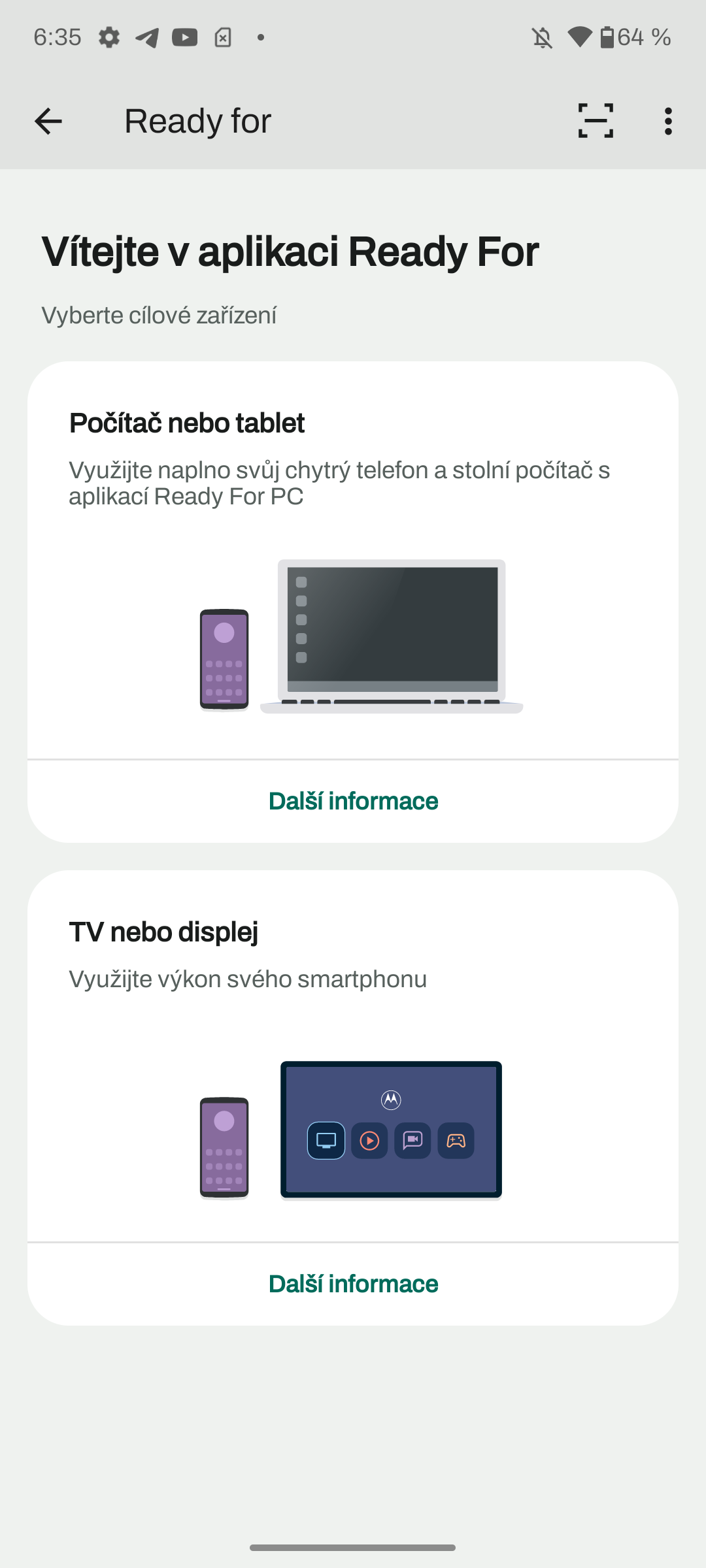This screenshot has width=706, height=1568.
Task: Open Další informace for Počítač nebo tablet
Action: click(x=353, y=800)
